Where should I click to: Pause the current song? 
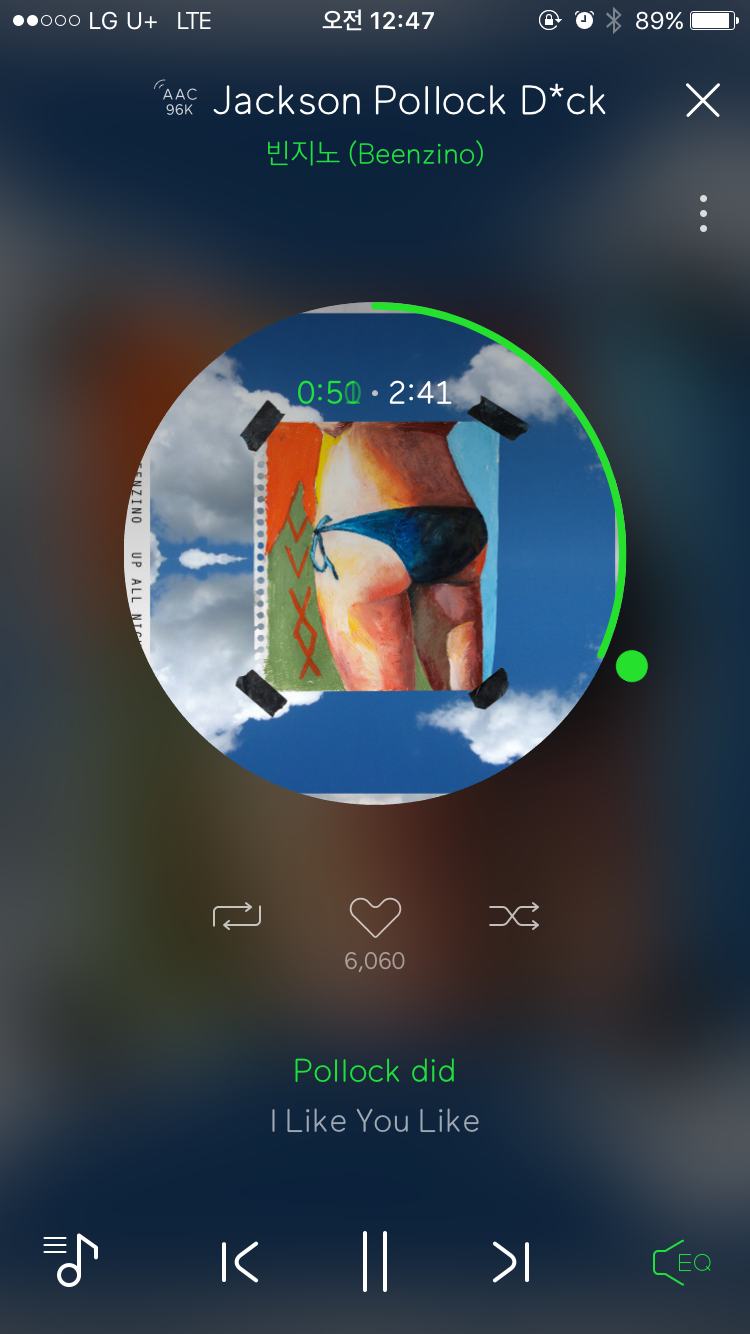375,1261
